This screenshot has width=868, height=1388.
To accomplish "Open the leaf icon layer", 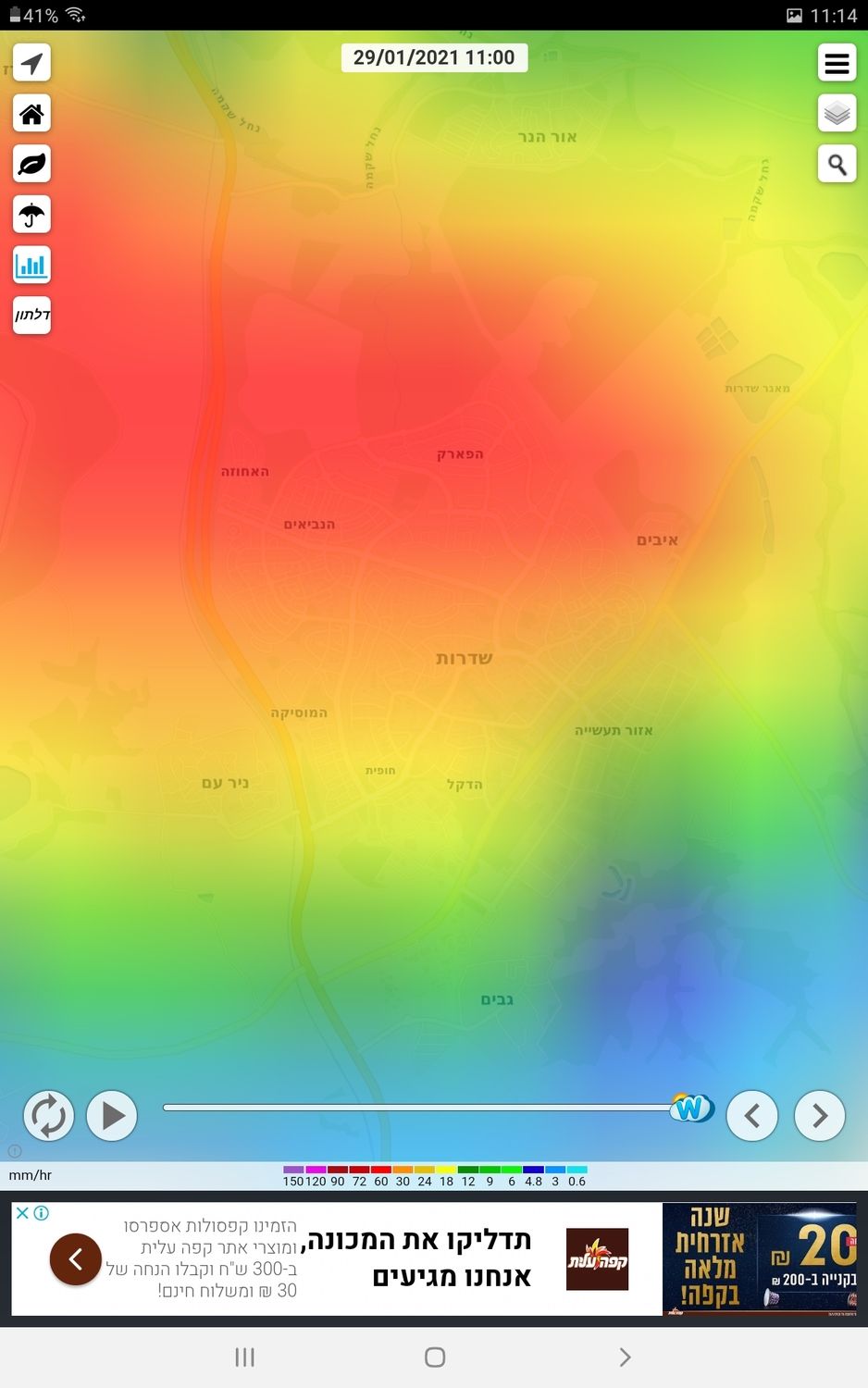I will 31,165.
